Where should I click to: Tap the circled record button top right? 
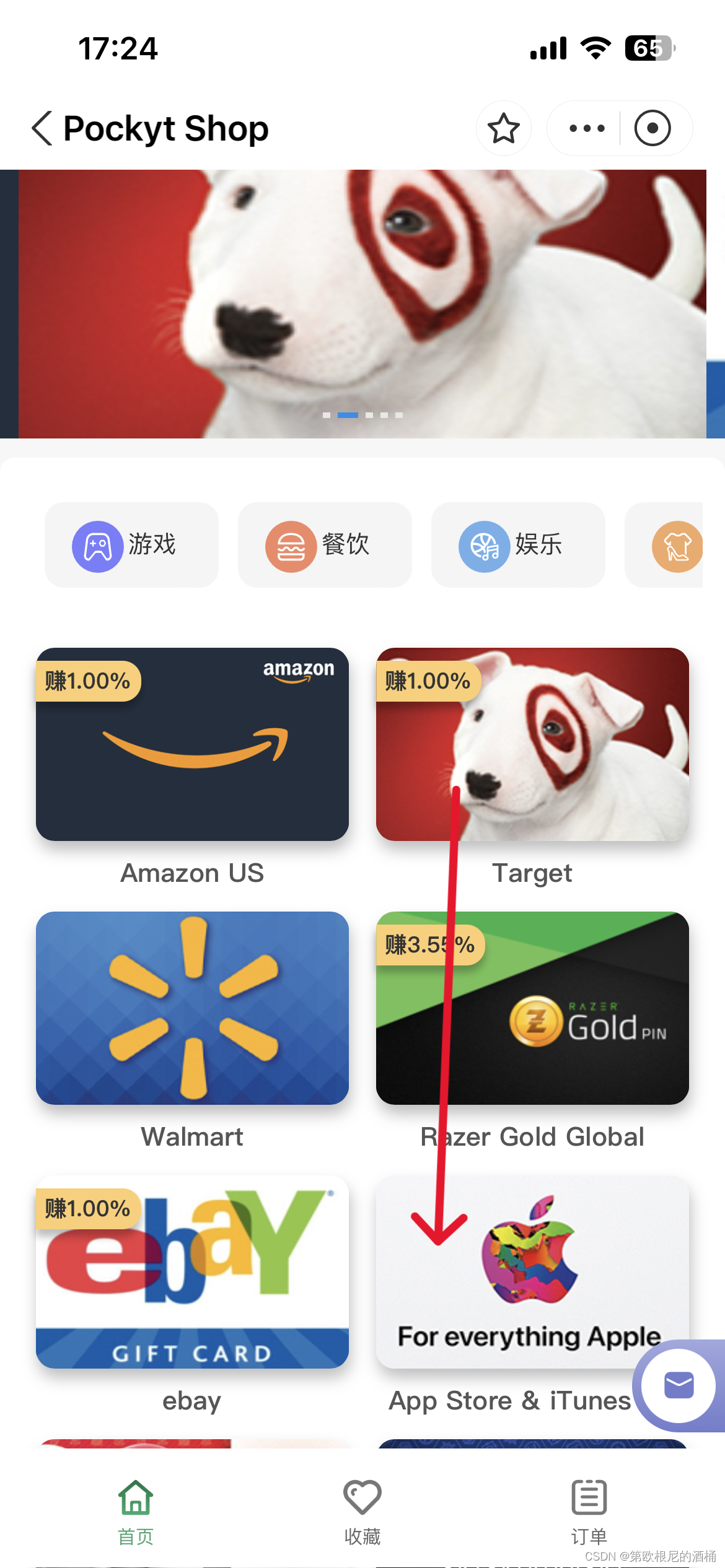653,128
